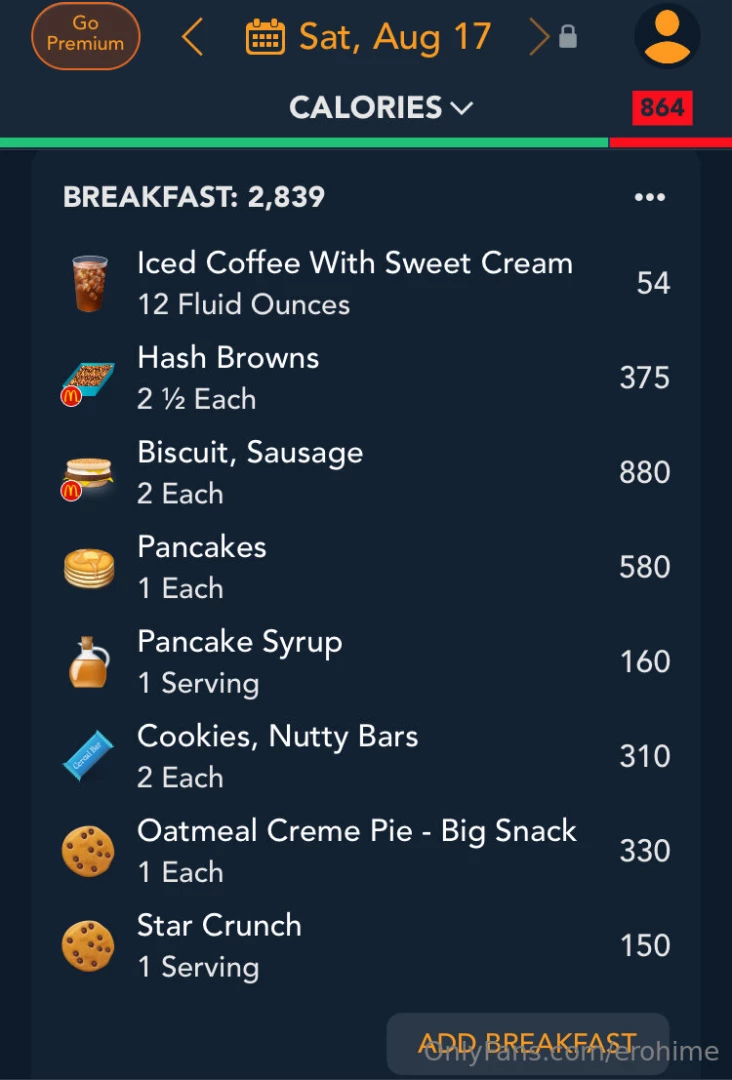Image resolution: width=732 pixels, height=1080 pixels.
Task: Go to previous day using left chevron
Action: click(192, 35)
